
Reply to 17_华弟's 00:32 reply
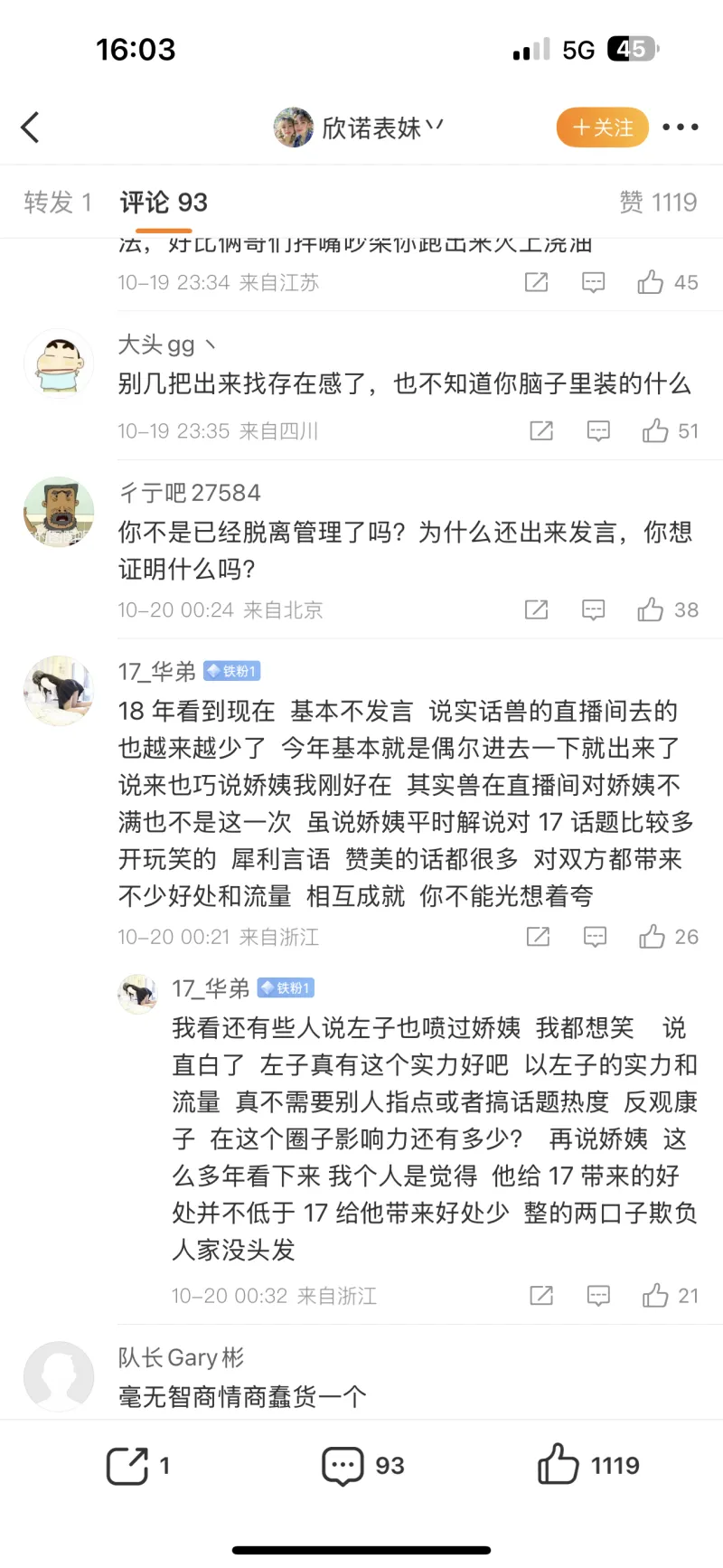598,1296
